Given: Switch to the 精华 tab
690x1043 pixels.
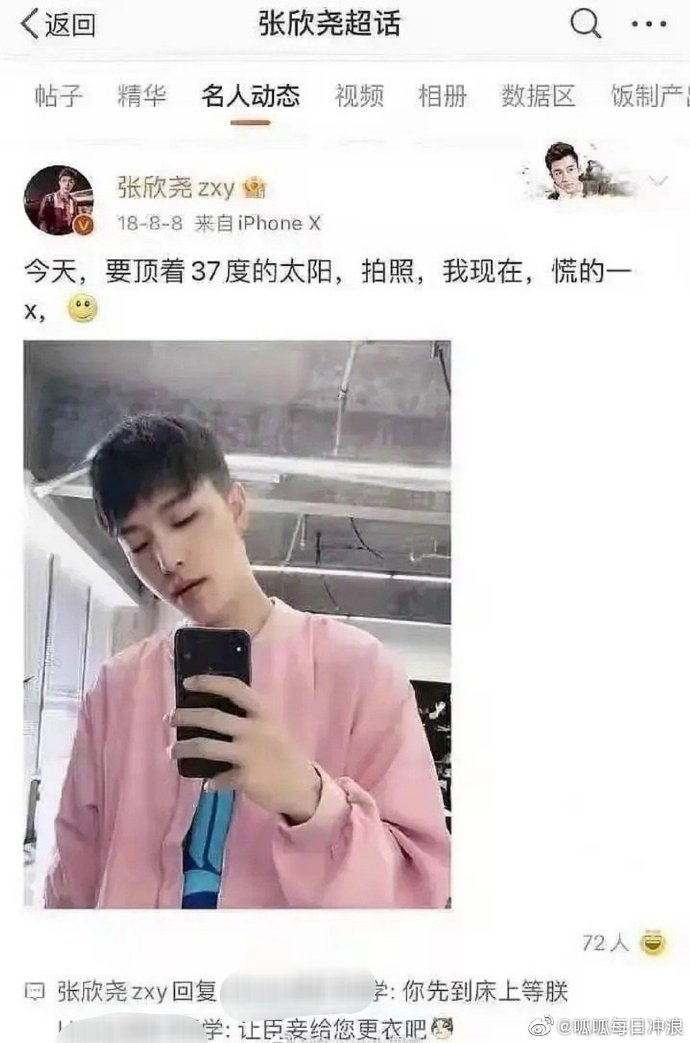Looking at the screenshot, I should [x=141, y=96].
